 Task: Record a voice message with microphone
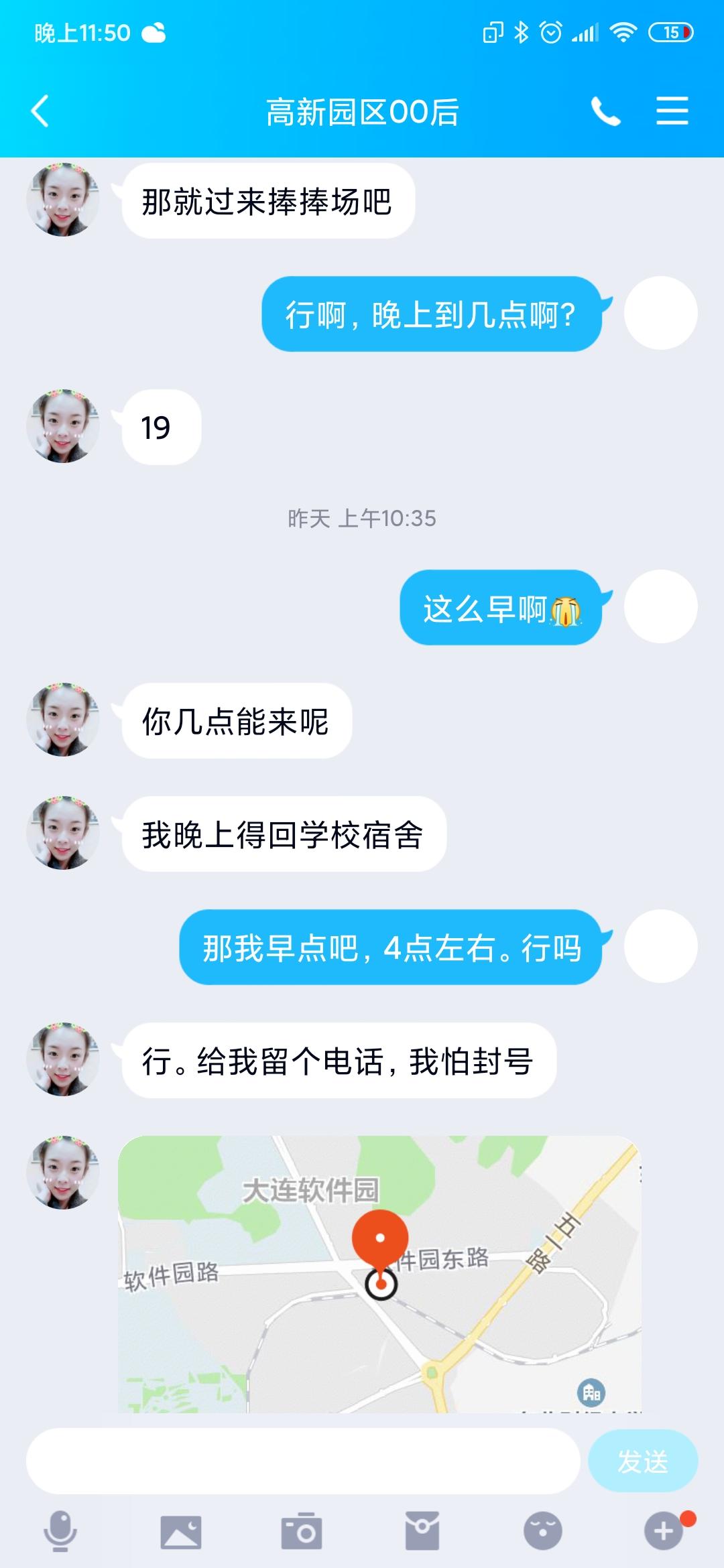(60, 1531)
